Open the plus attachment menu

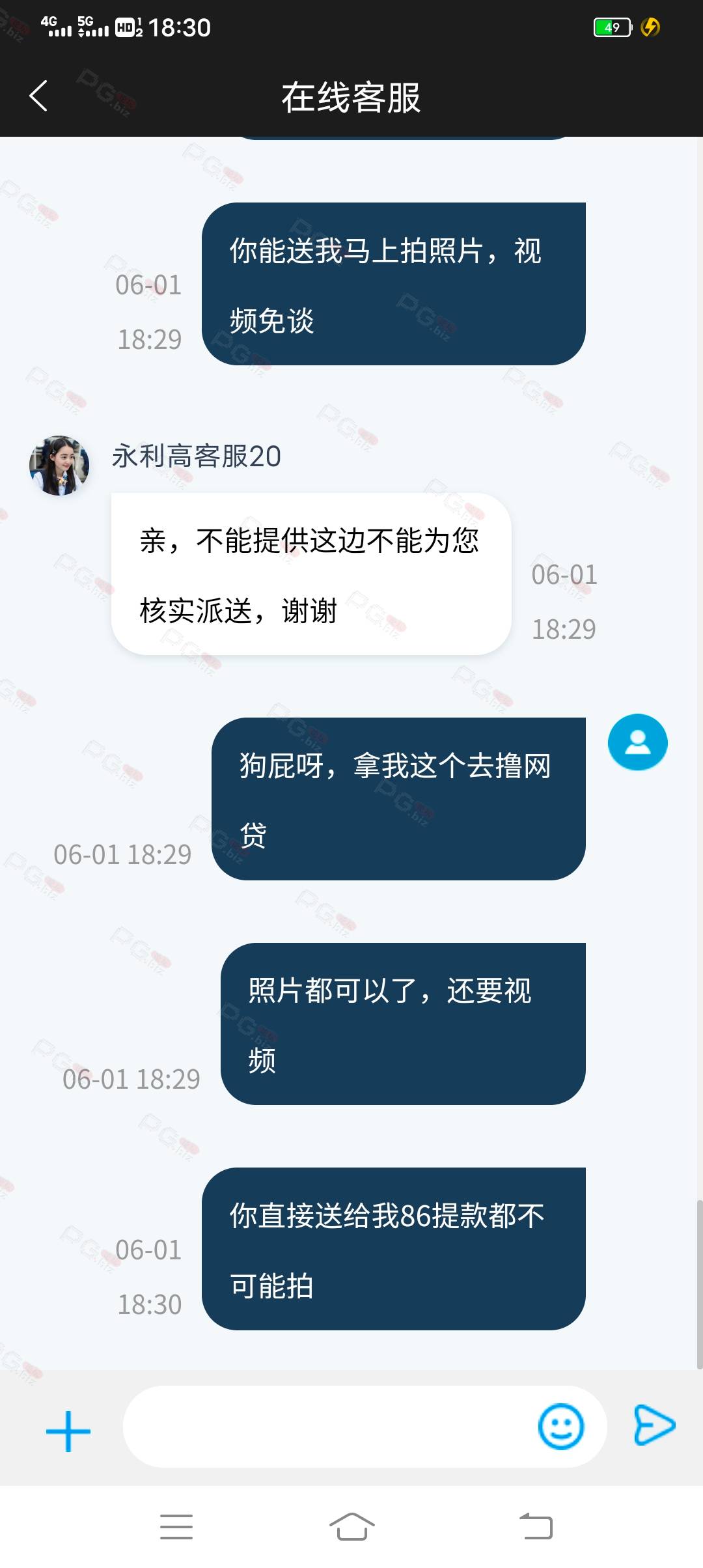(68, 1431)
